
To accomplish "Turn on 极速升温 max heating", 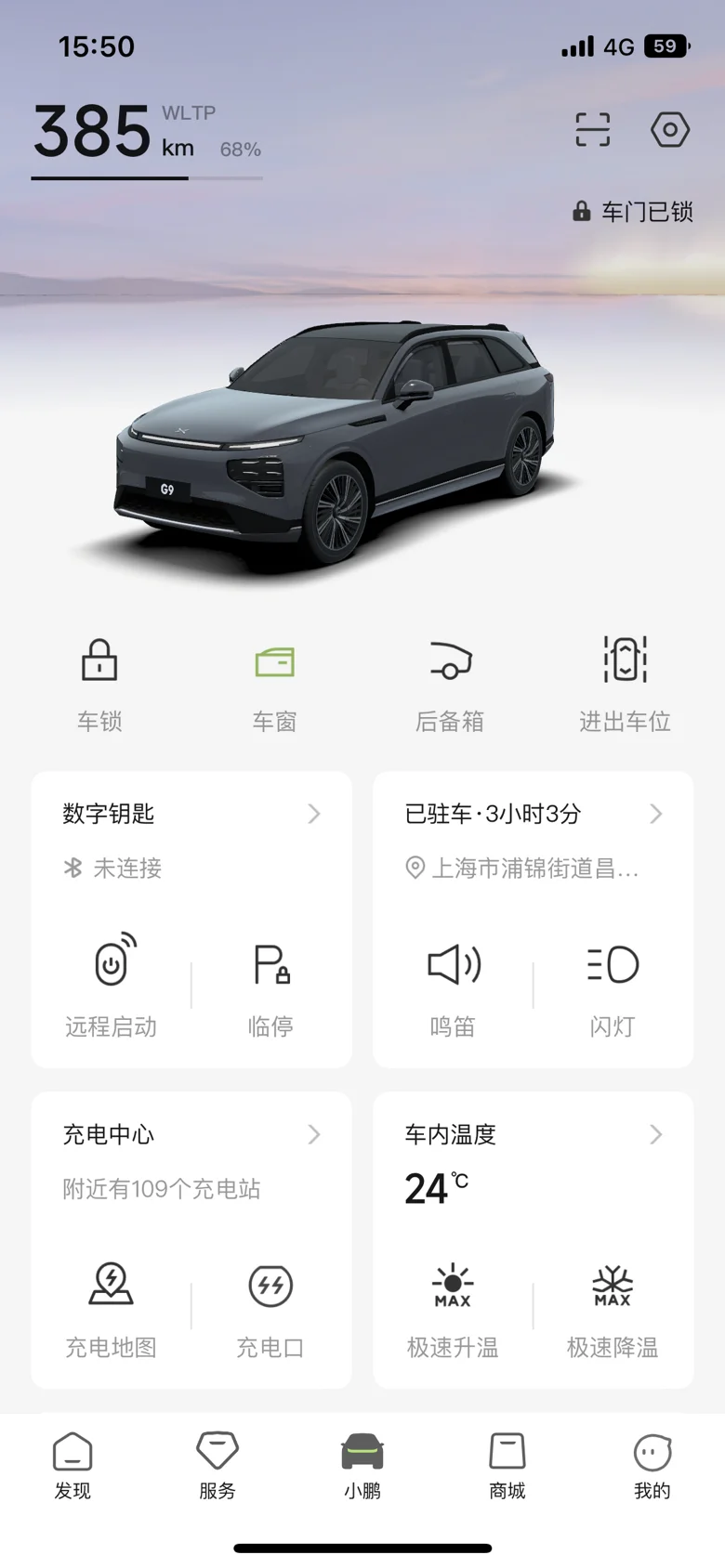I will tap(453, 1307).
